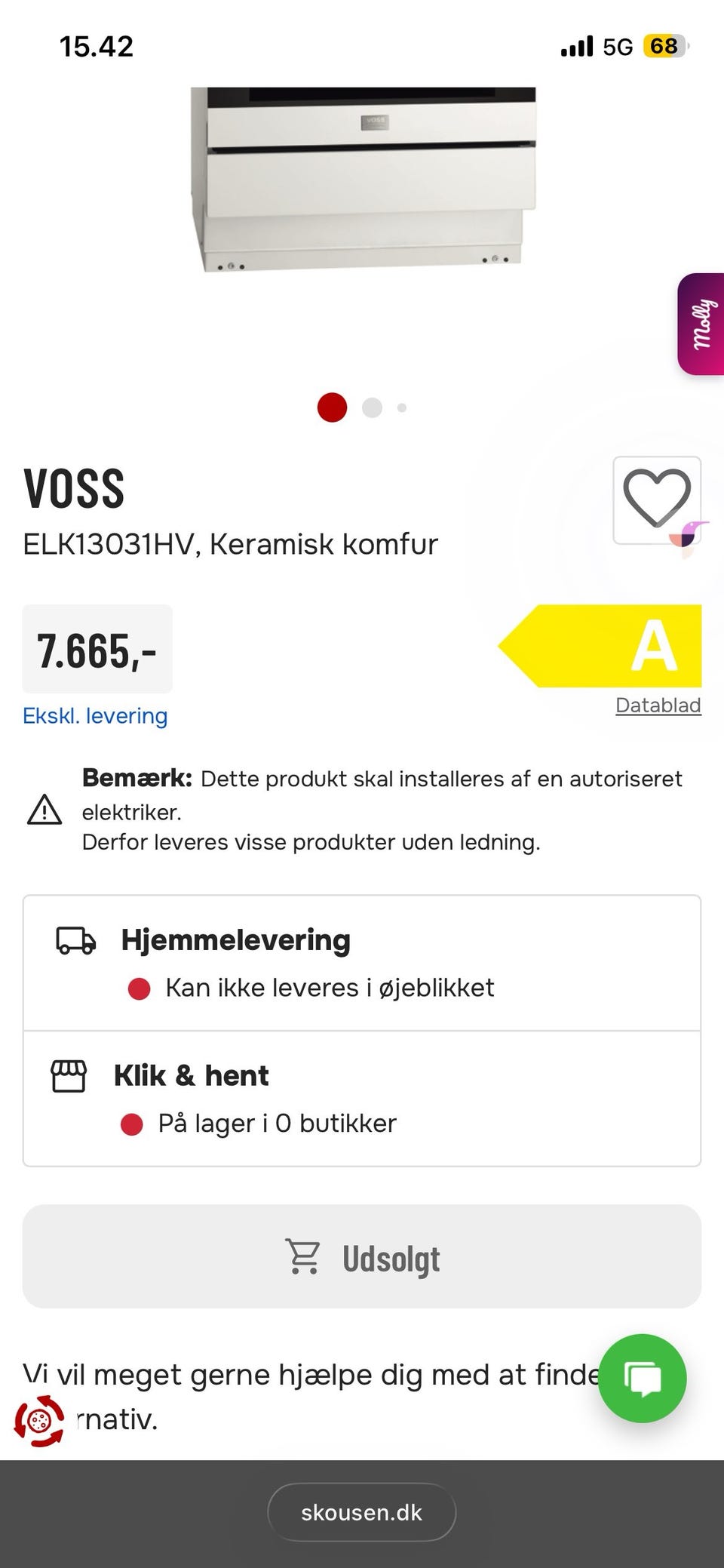The image size is (724, 1568).
Task: Tap the Udsolgt cart button
Action: point(362,1256)
